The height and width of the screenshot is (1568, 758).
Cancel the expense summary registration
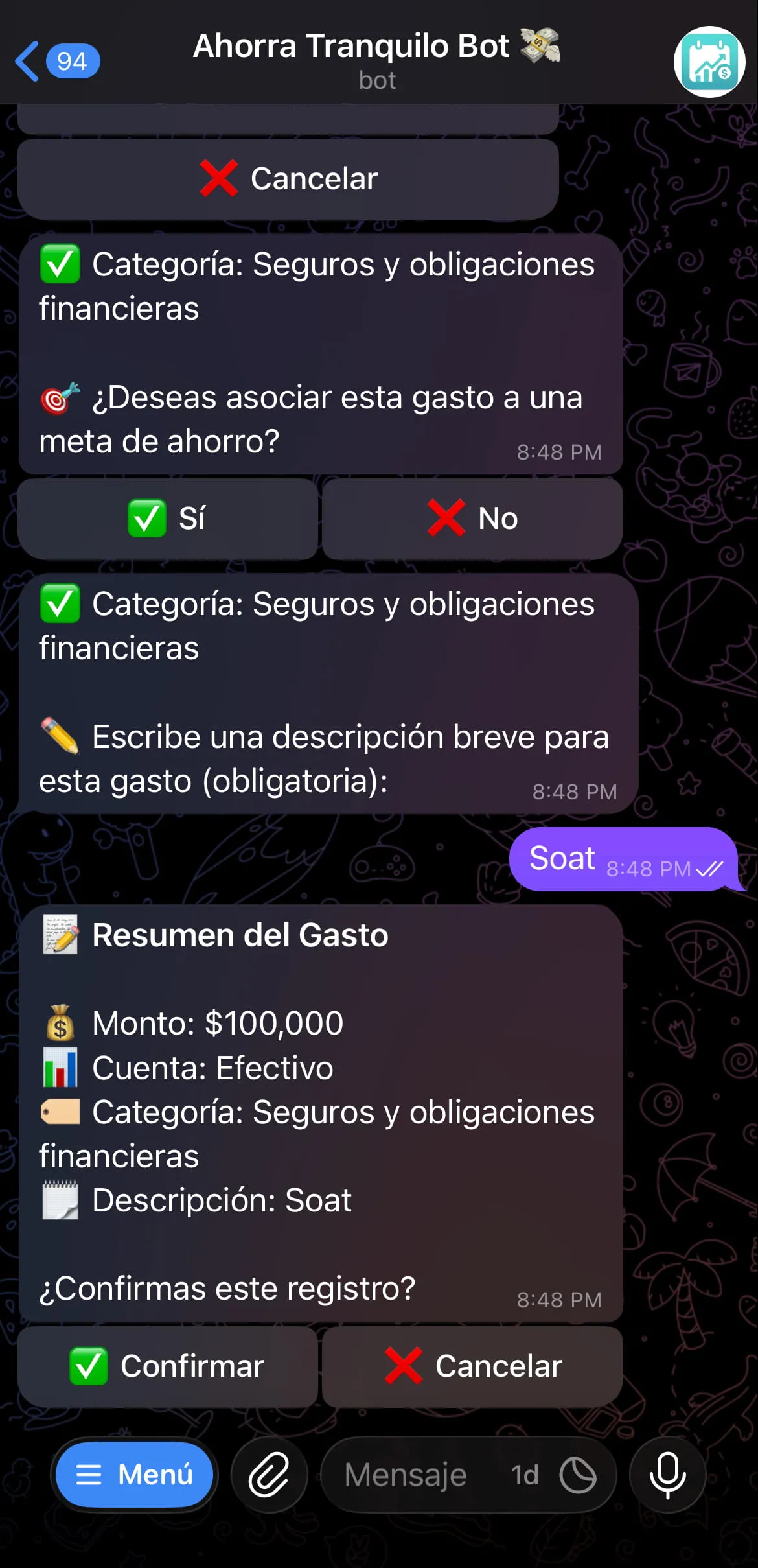[x=474, y=1365]
